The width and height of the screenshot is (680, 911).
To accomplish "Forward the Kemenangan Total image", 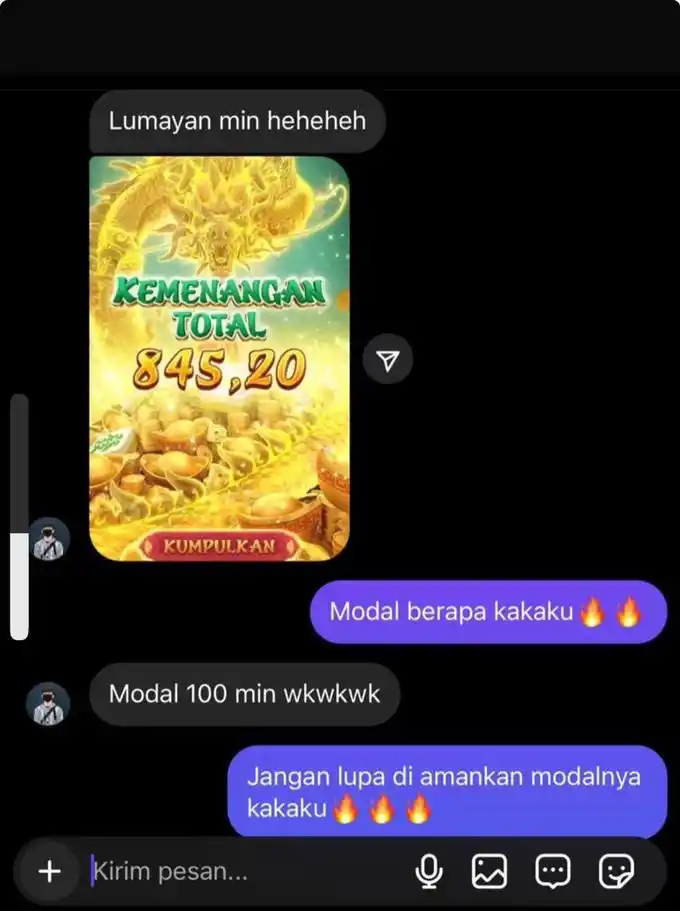I will [x=387, y=360].
